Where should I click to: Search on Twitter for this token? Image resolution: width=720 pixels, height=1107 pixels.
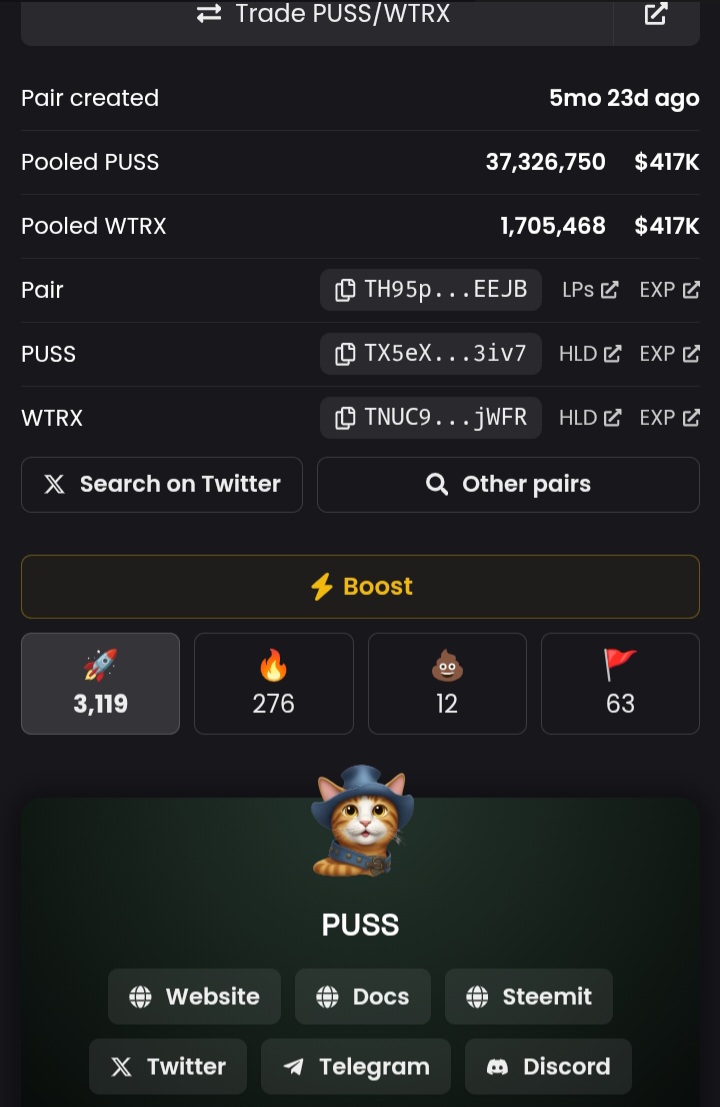click(x=162, y=485)
